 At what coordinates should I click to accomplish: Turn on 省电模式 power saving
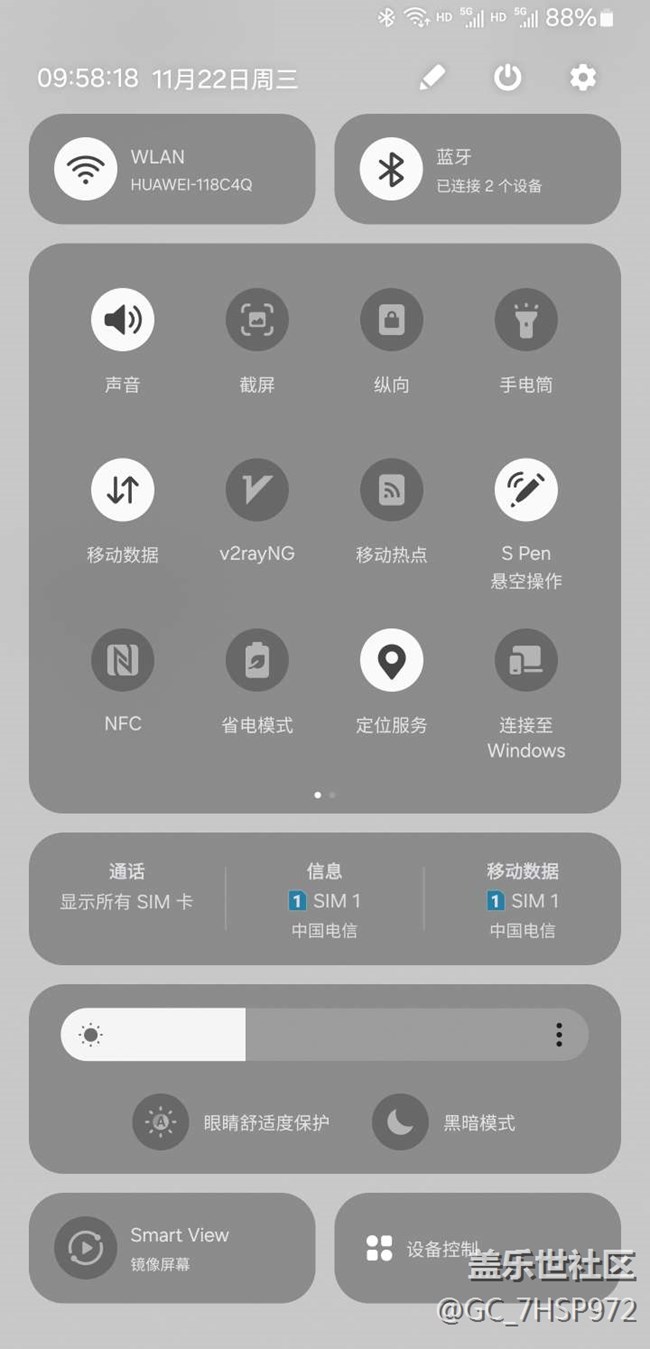[x=257, y=660]
